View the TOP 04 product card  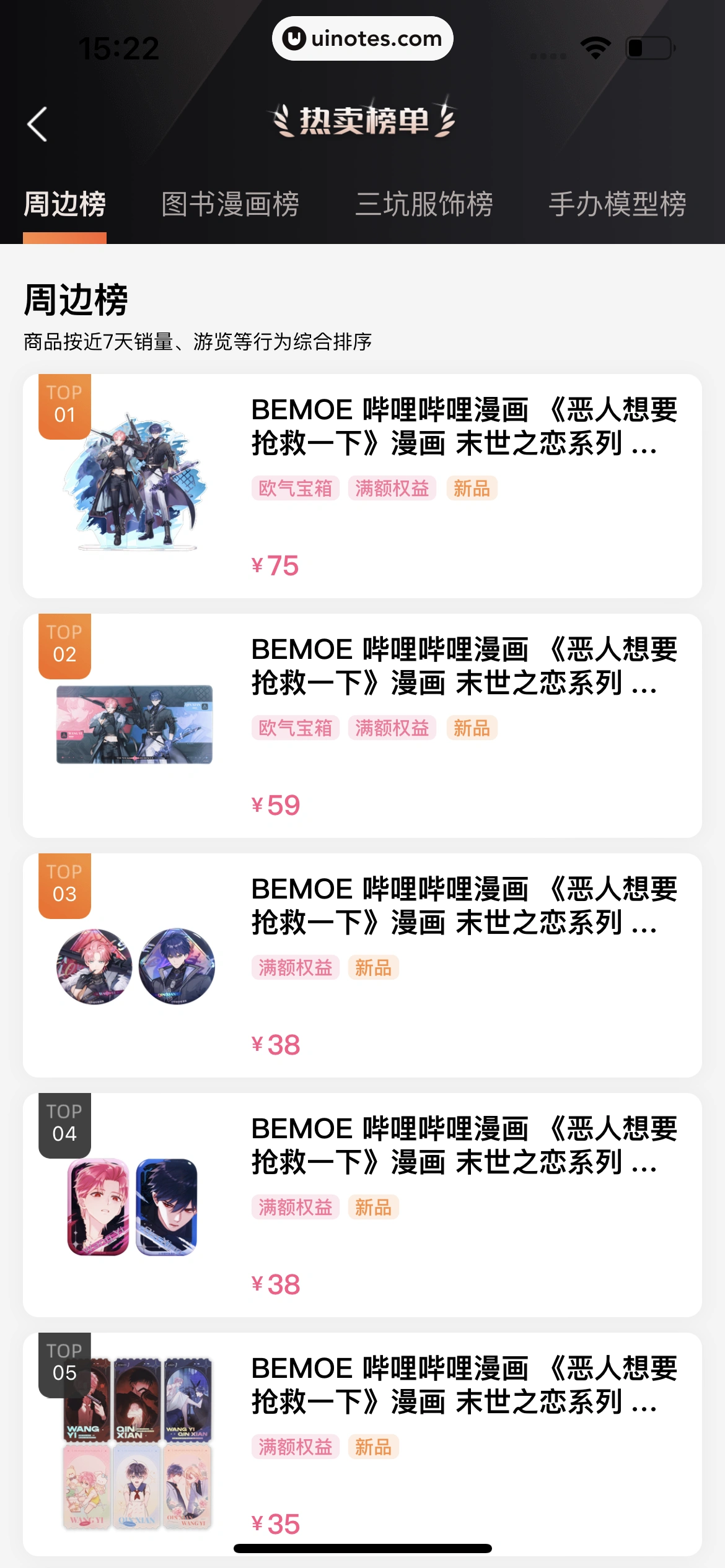click(x=362, y=1204)
